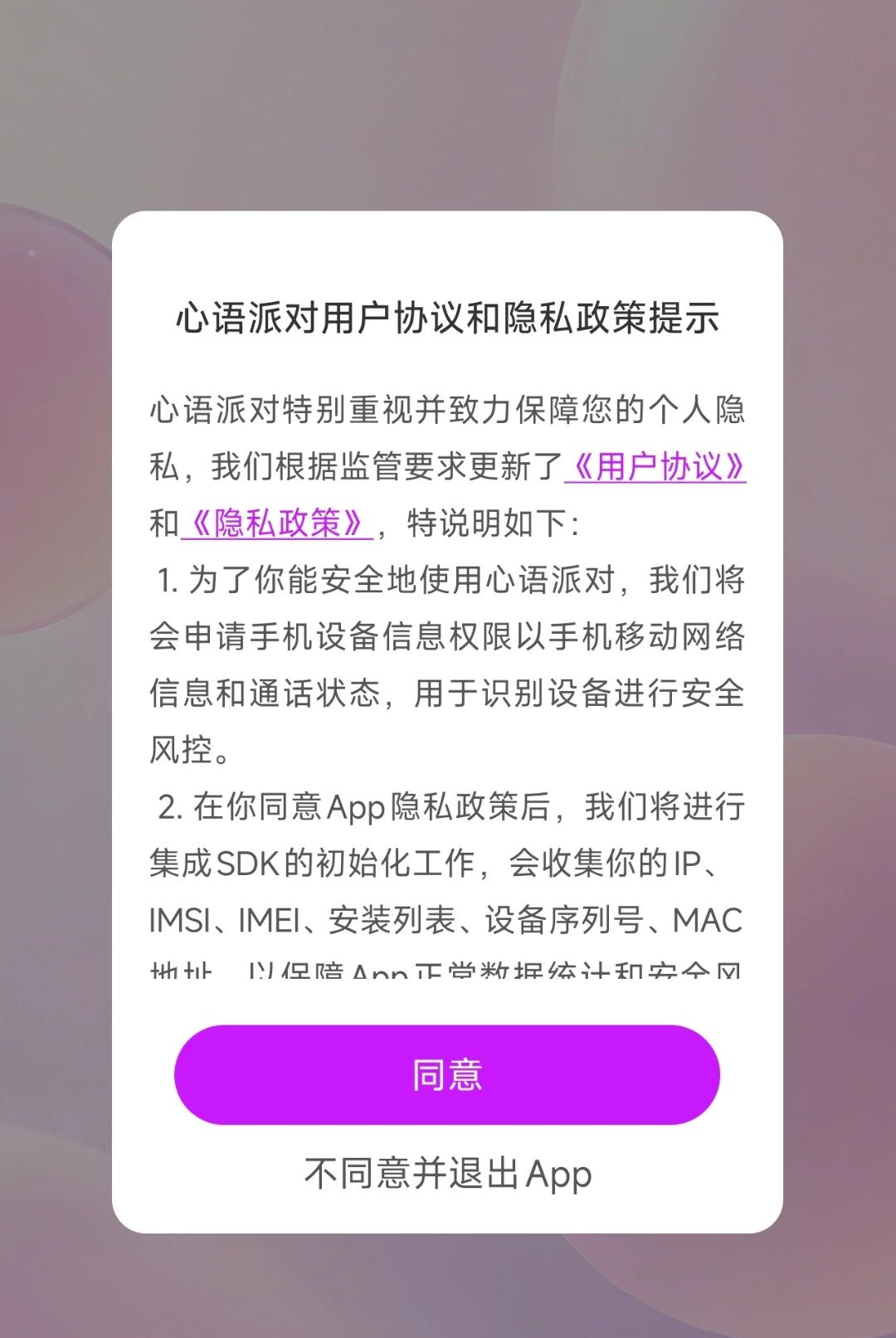Choose 不同意并退出App
This screenshot has width=896, height=1338.
[x=448, y=1175]
